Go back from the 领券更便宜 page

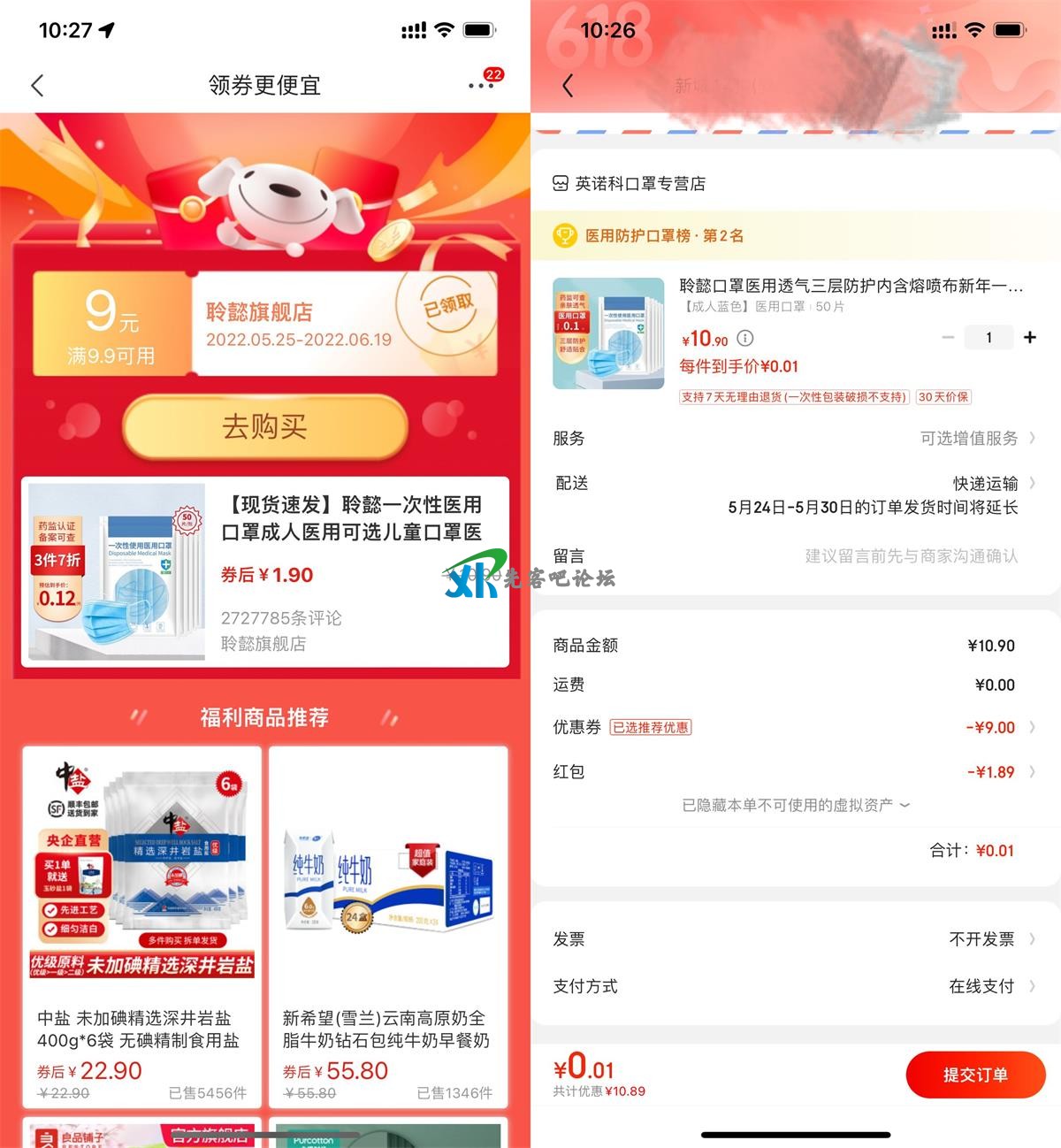click(37, 86)
